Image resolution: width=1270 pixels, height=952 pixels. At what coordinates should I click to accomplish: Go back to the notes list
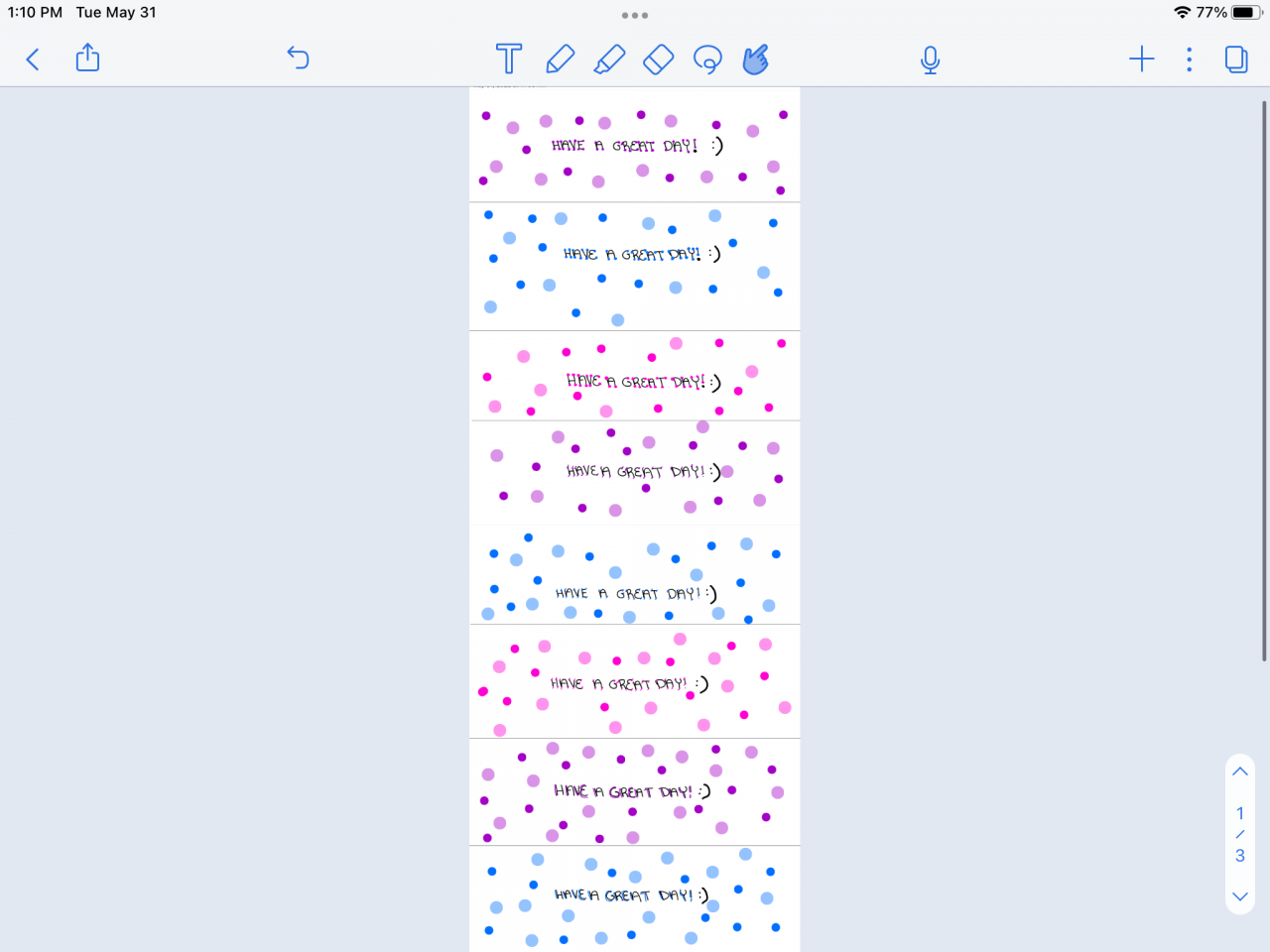pos(33,59)
